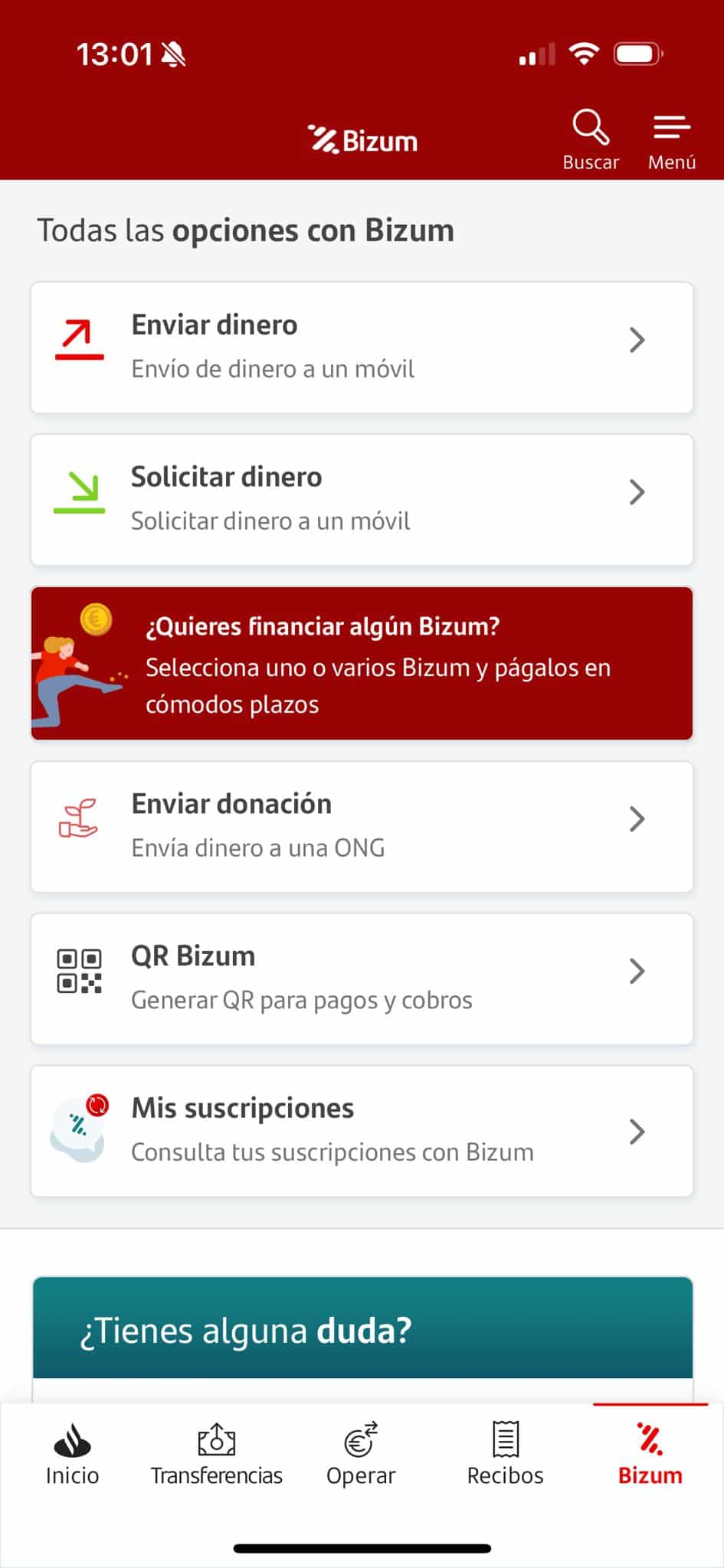Expand the Solicitar dinero row chevron
724x1568 pixels.
tap(637, 492)
